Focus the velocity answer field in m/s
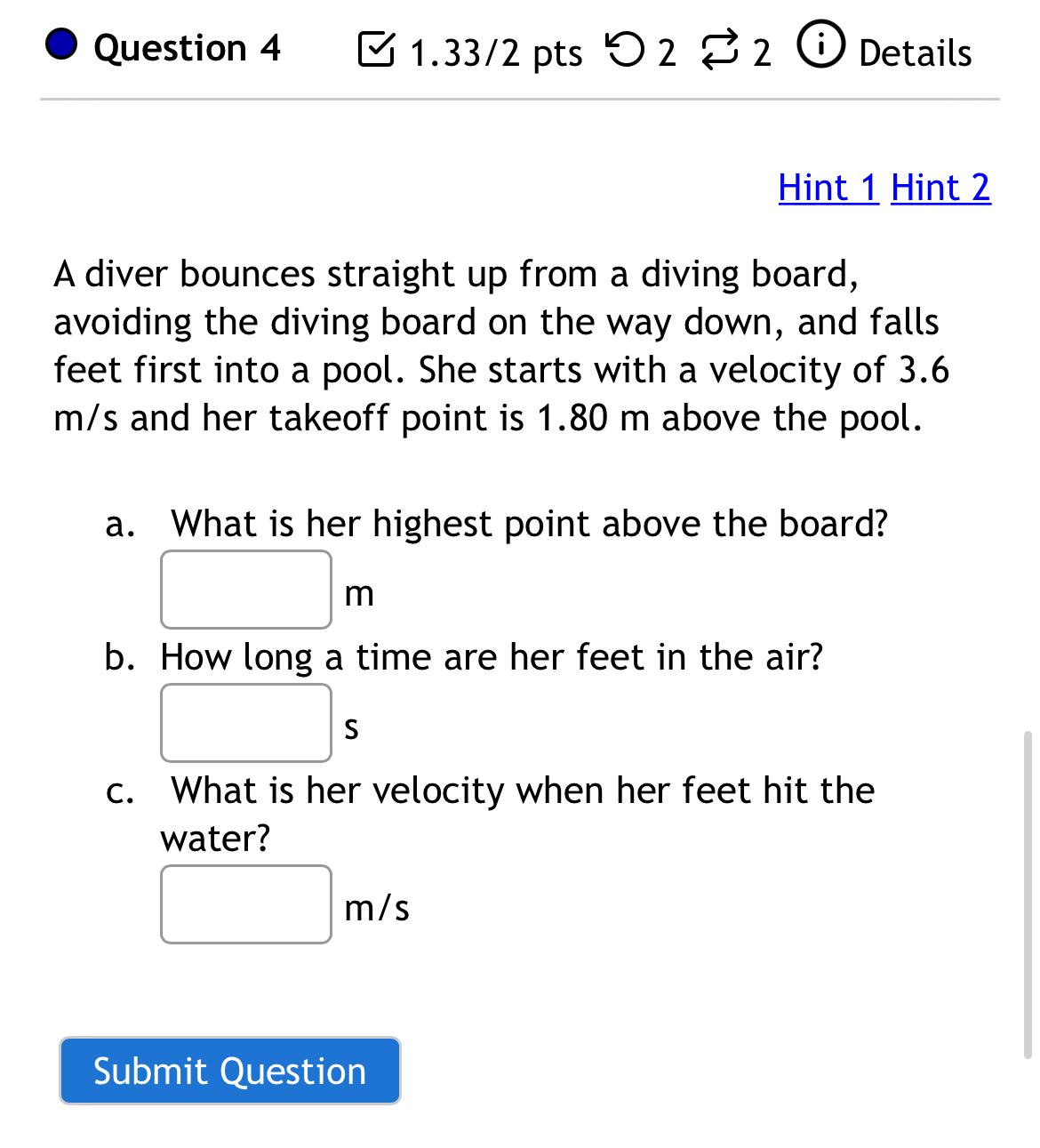Viewport: 1040px width, 1148px height. click(x=246, y=904)
